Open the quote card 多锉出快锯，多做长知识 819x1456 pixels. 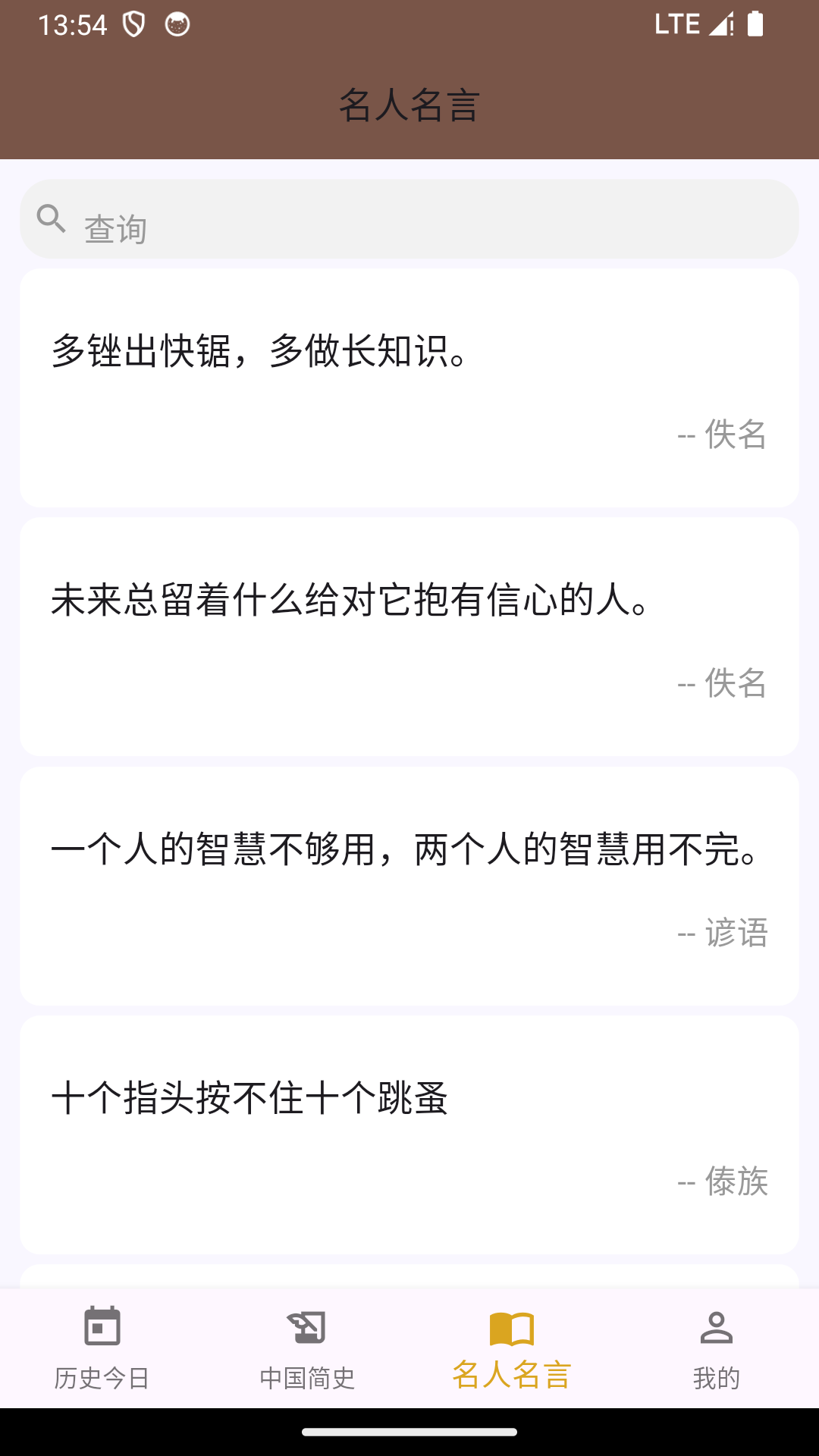point(409,388)
